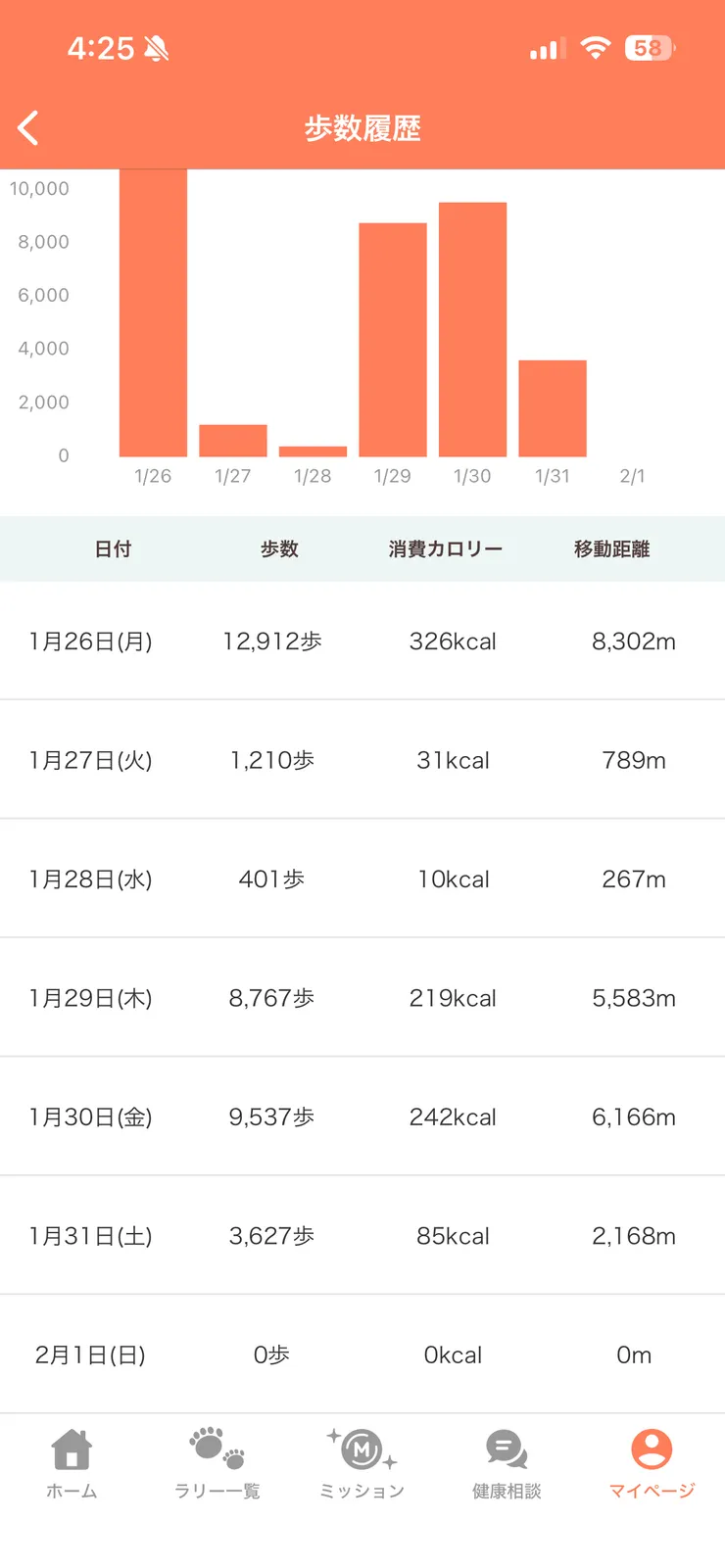Select the 歩数 column header

pyautogui.click(x=279, y=549)
